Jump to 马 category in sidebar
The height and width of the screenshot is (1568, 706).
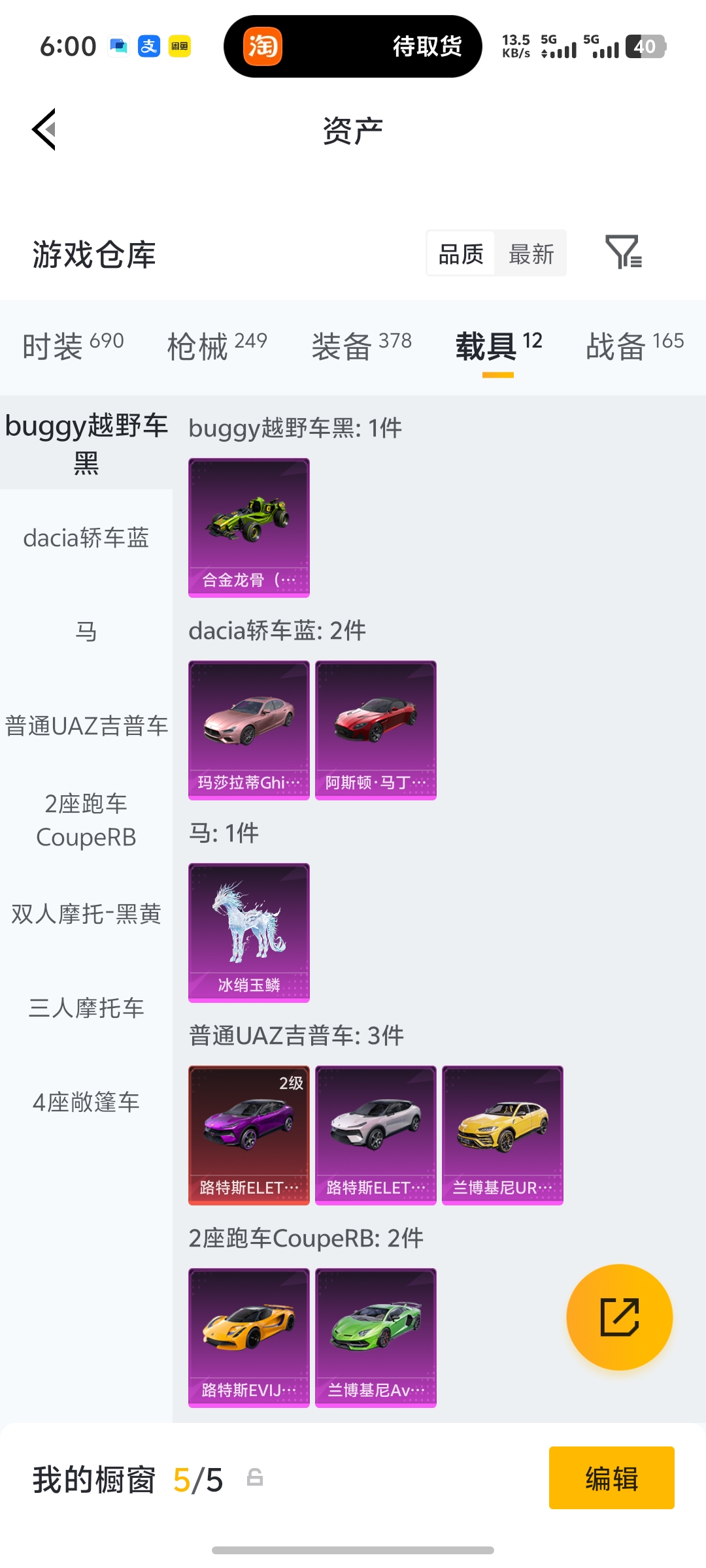[86, 632]
